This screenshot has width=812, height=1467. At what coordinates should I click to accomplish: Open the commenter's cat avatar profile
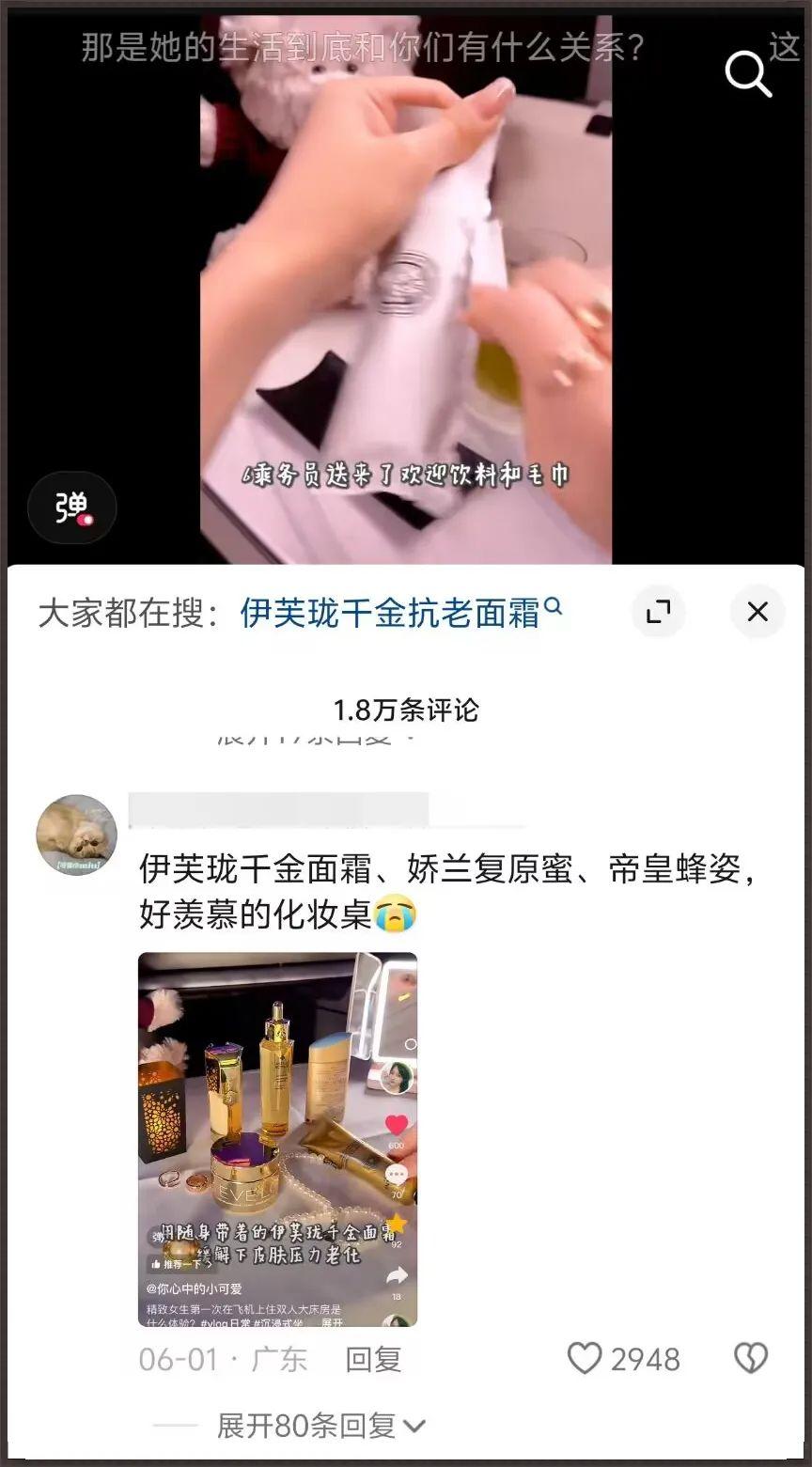click(77, 835)
